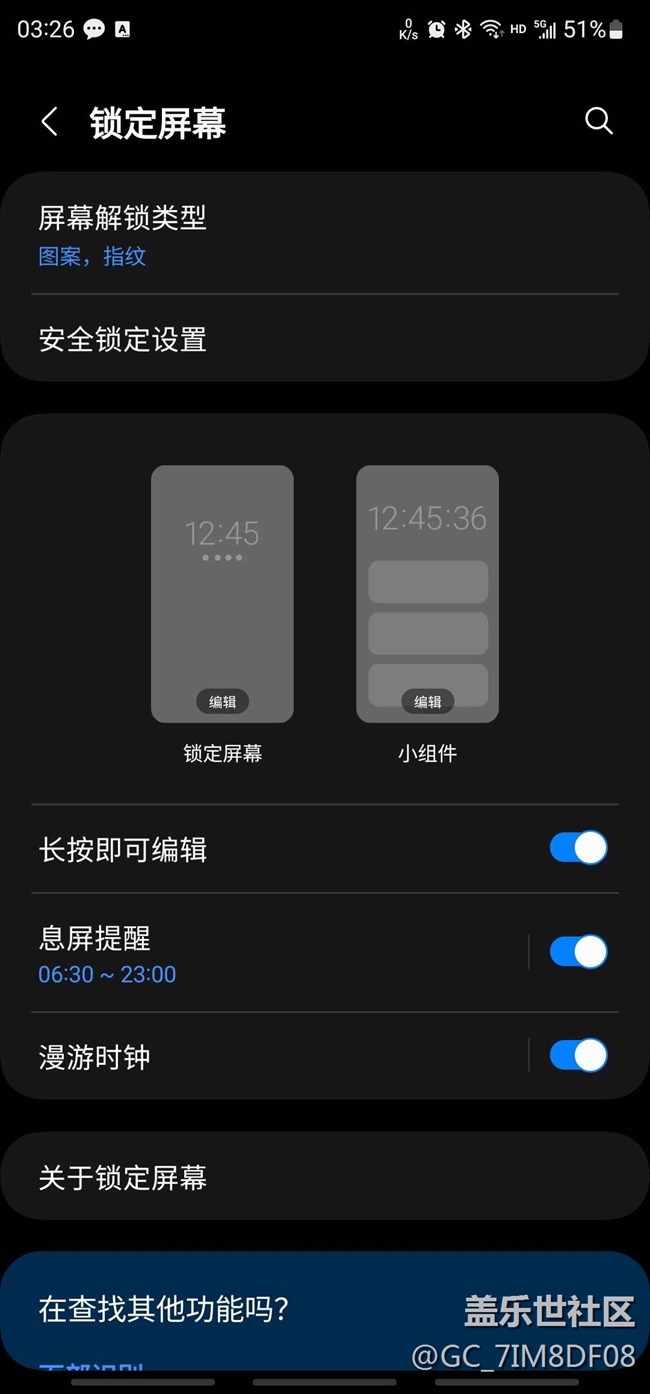
Task: Open the search icon in the header
Action: coord(598,121)
